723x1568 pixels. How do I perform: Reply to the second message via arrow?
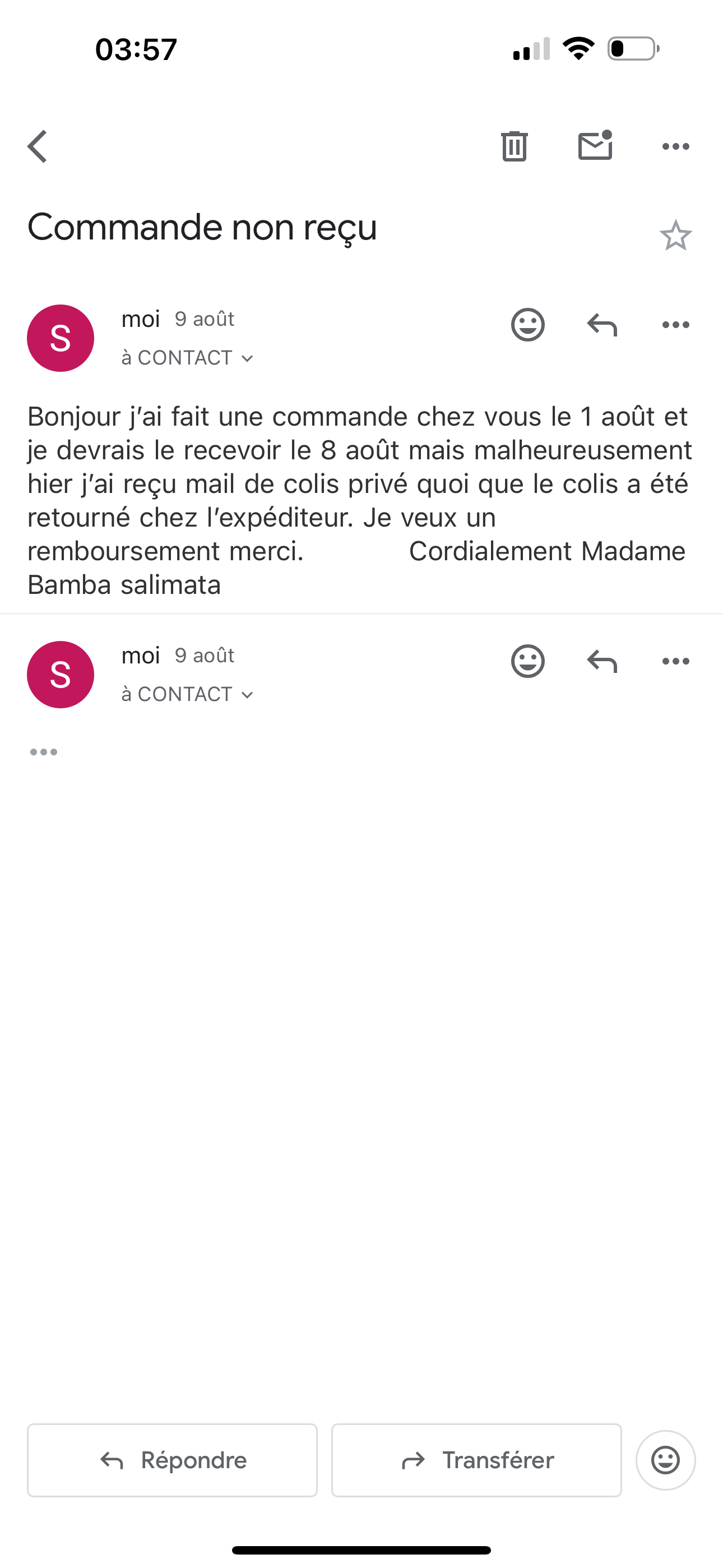click(602, 661)
